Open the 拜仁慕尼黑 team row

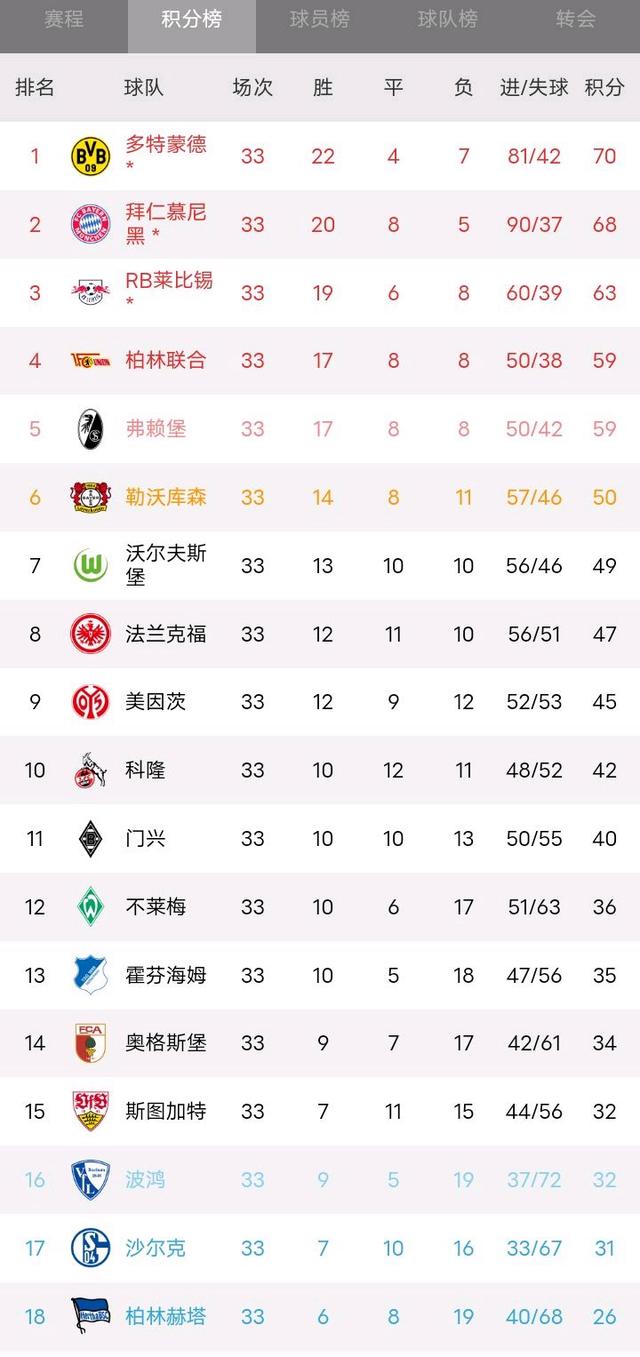(166, 224)
